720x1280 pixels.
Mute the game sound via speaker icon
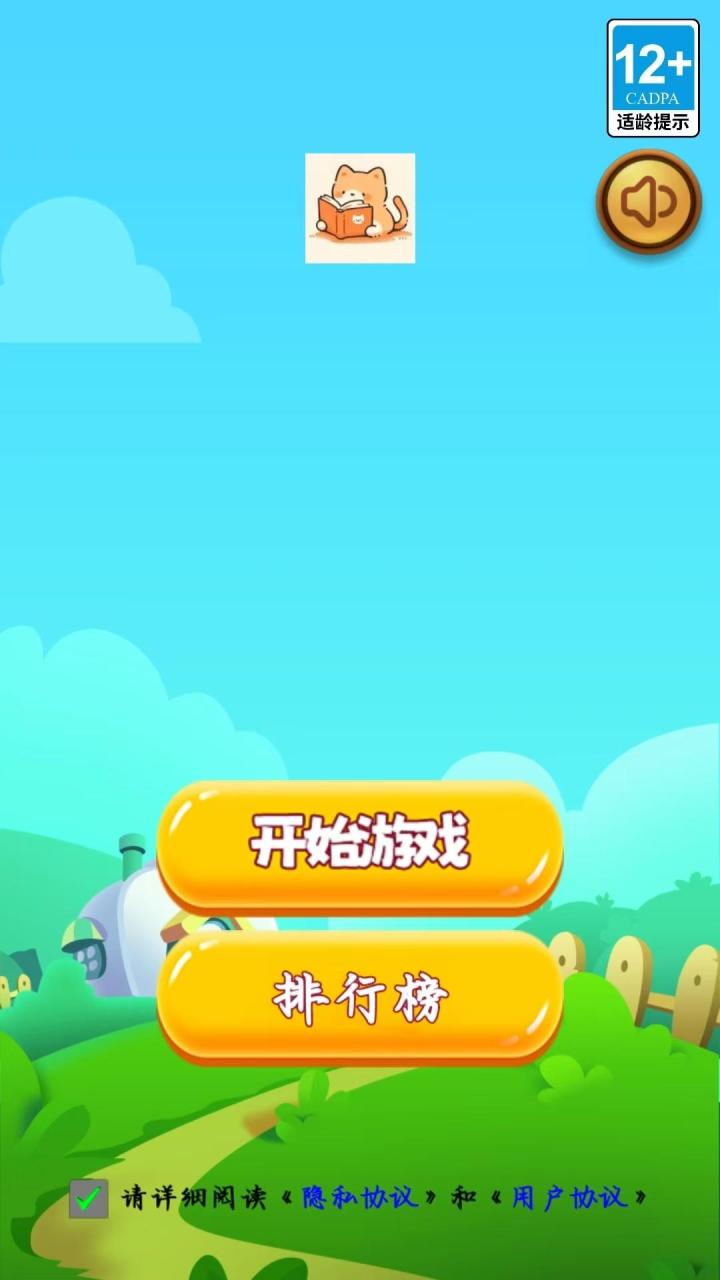click(648, 203)
